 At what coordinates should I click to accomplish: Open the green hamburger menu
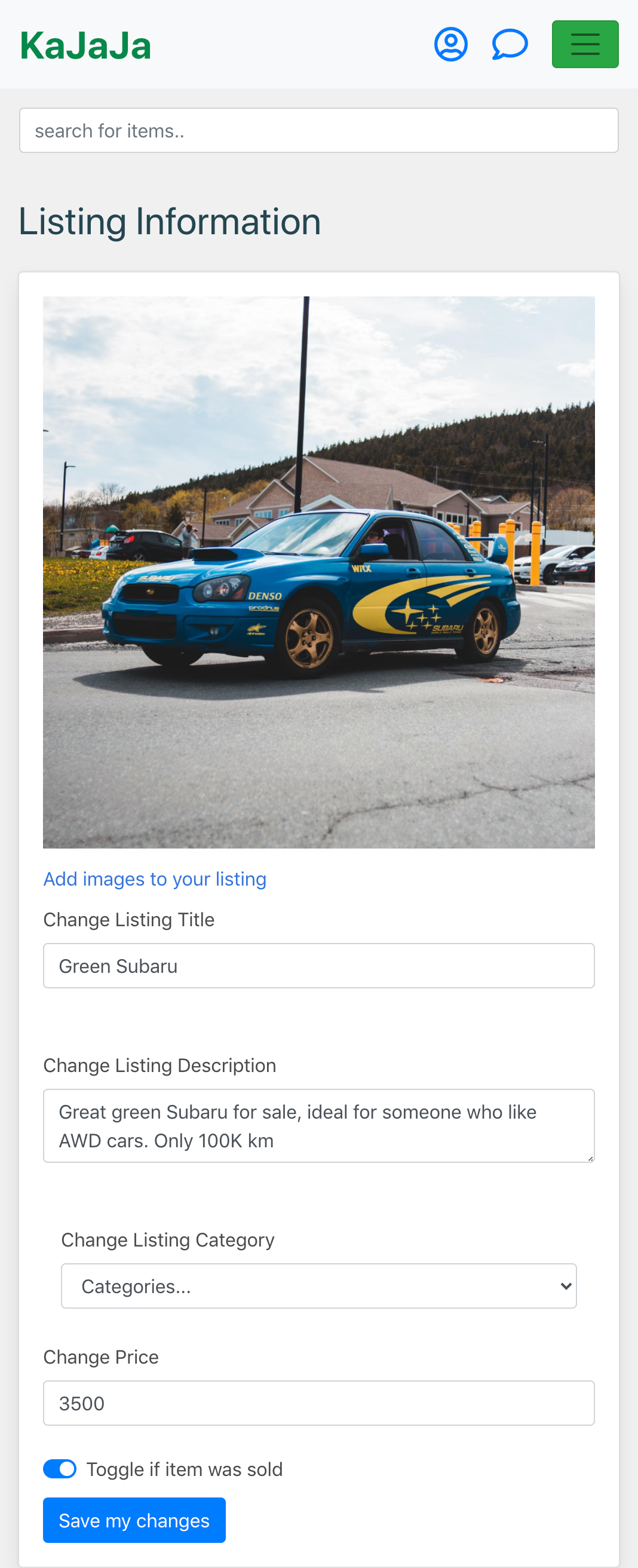point(584,44)
